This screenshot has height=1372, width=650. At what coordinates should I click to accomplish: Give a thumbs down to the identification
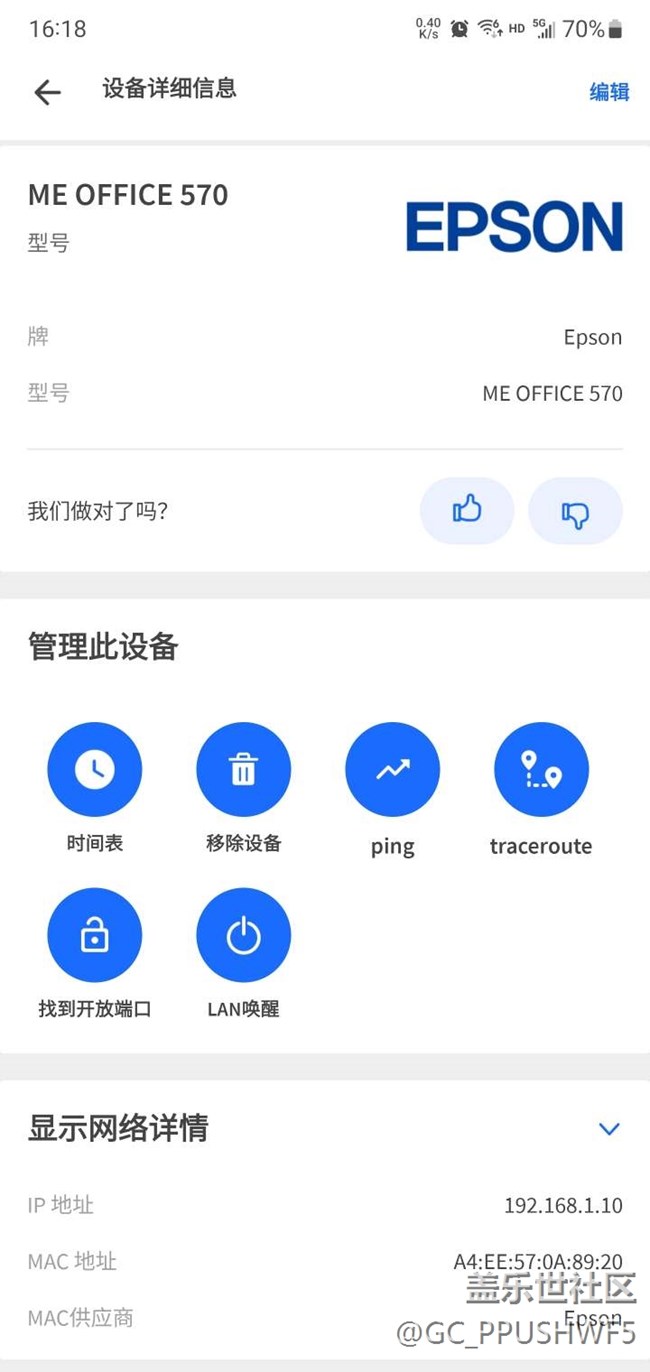coord(575,511)
